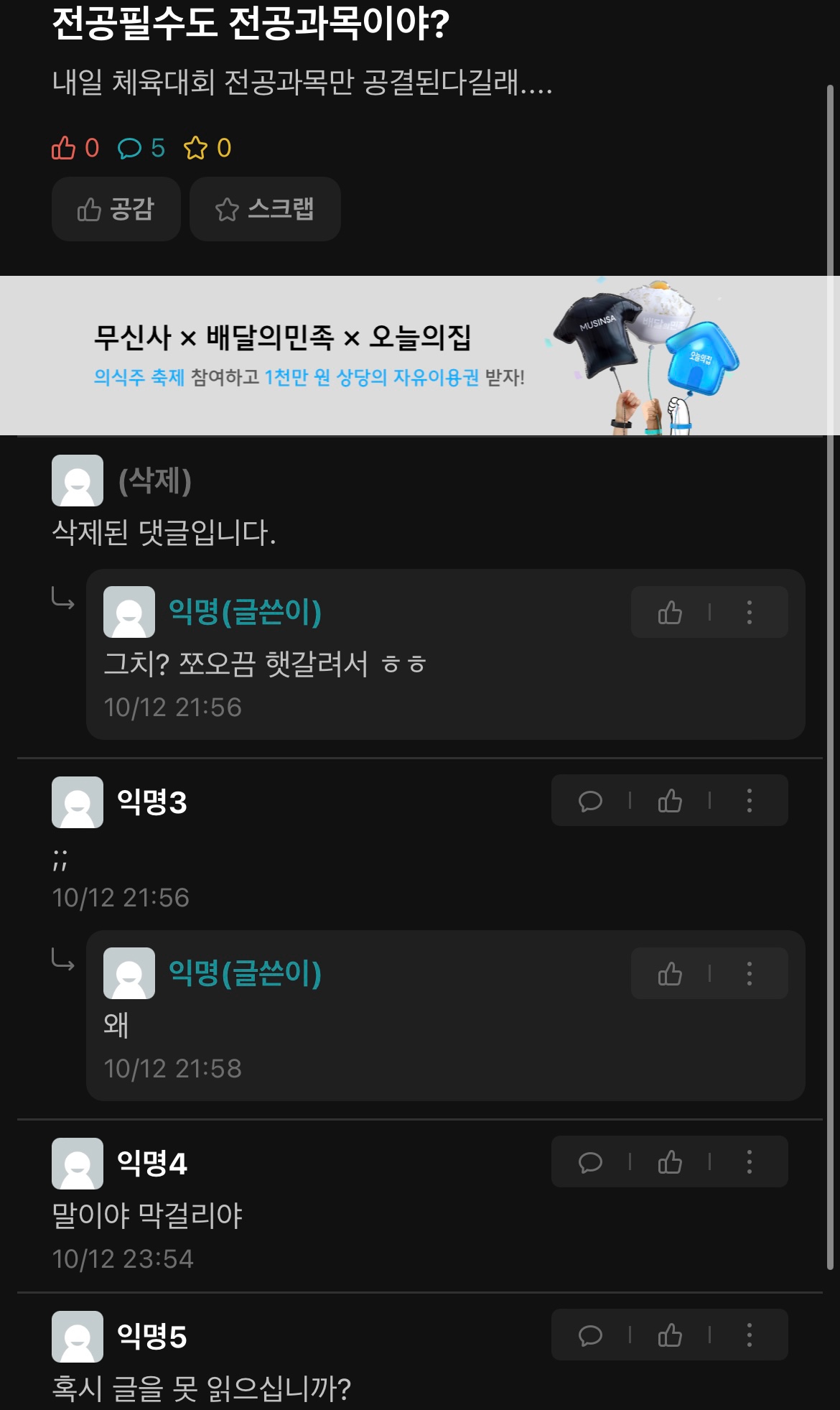
Task: Like the author's reply posted at 21:56
Action: 670,613
